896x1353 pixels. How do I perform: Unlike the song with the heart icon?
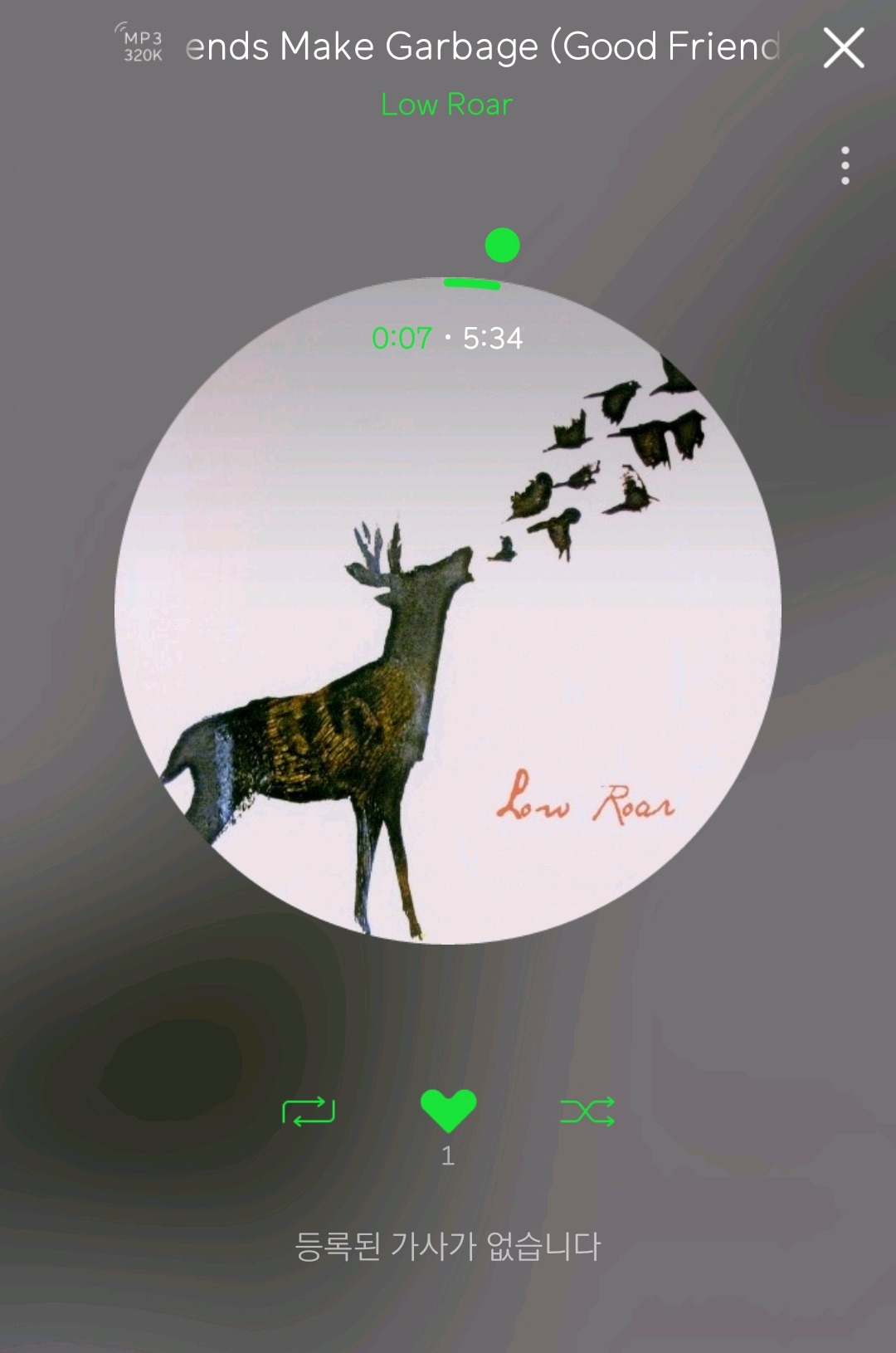click(x=448, y=1111)
